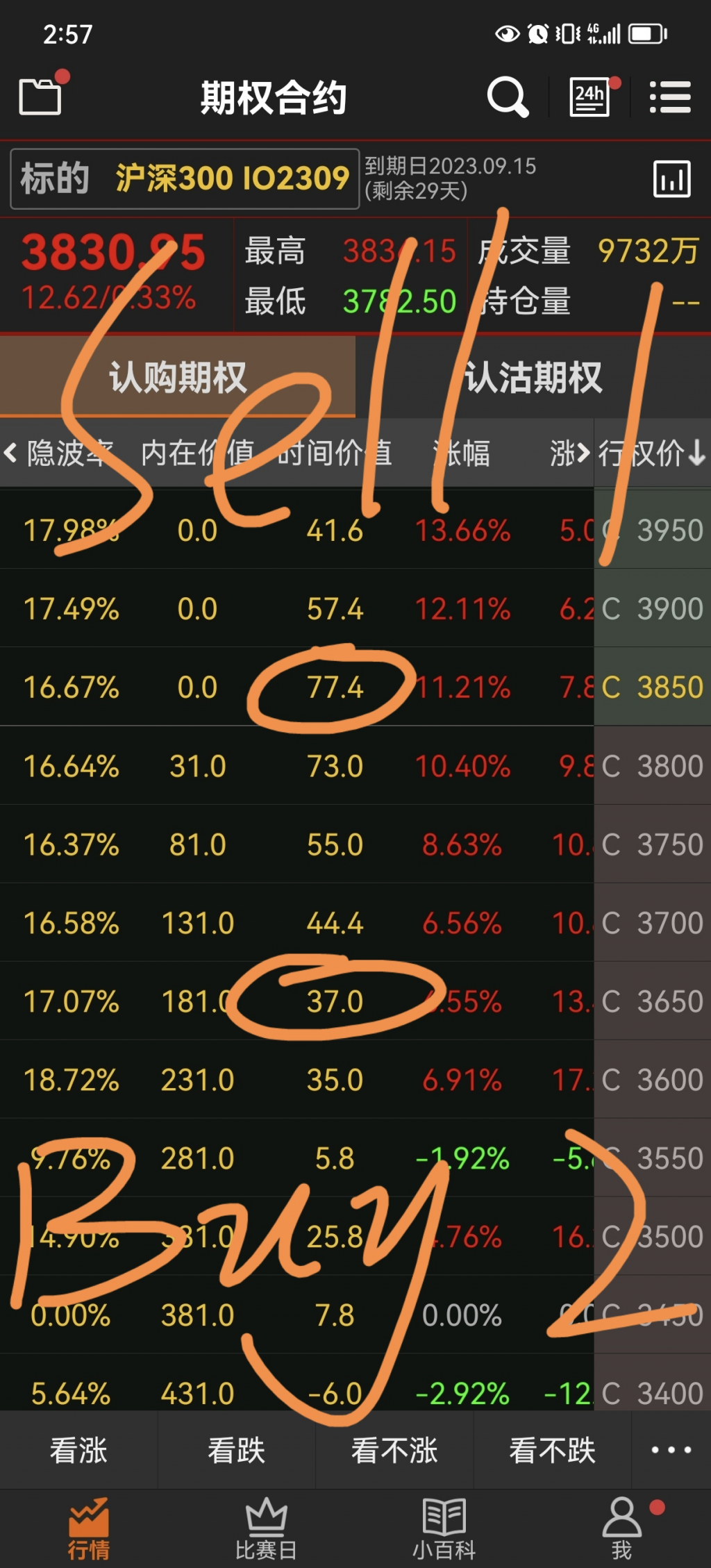
Task: Choose the 看不涨 strategy
Action: point(394,1450)
